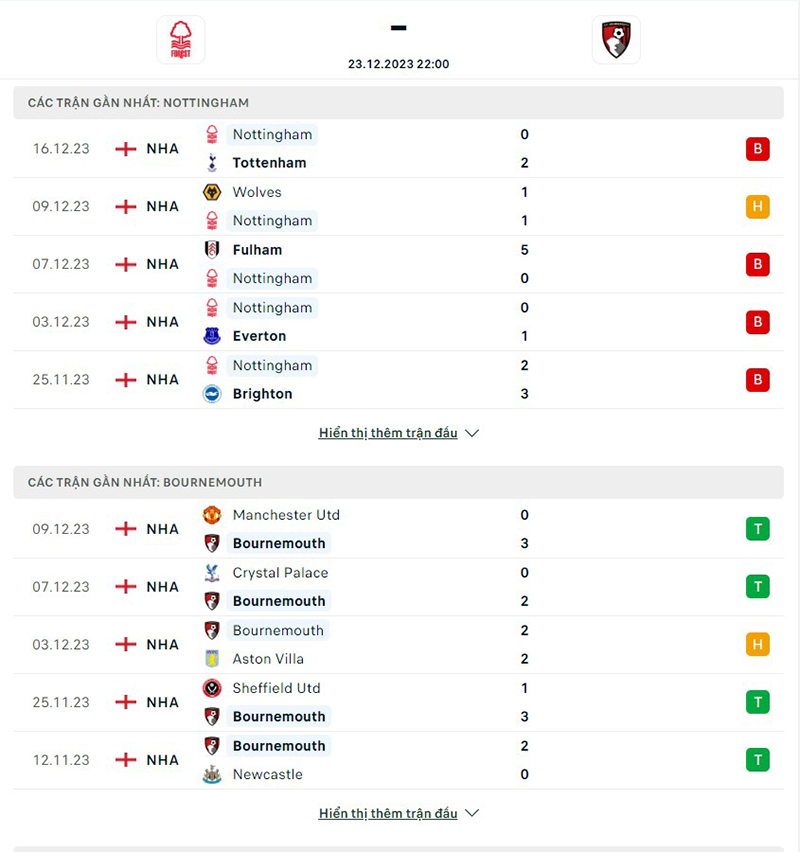Open the Nottingham Forest team logo in the header
This screenshot has height=852, width=800.
(181, 40)
